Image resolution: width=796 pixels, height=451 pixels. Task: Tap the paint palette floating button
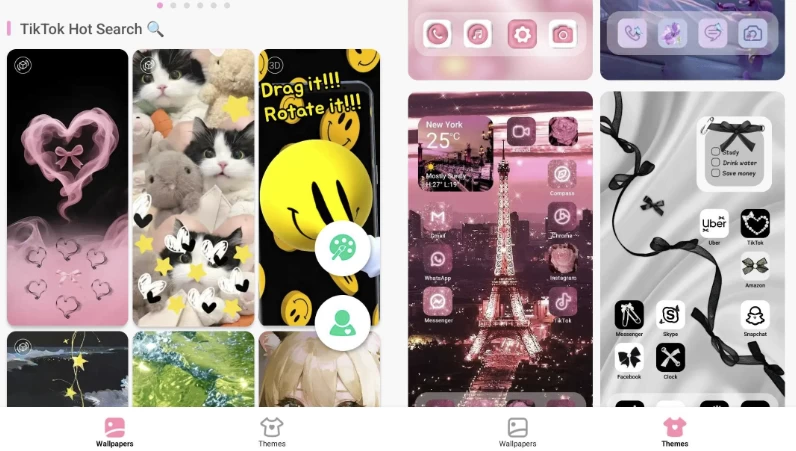click(x=342, y=247)
